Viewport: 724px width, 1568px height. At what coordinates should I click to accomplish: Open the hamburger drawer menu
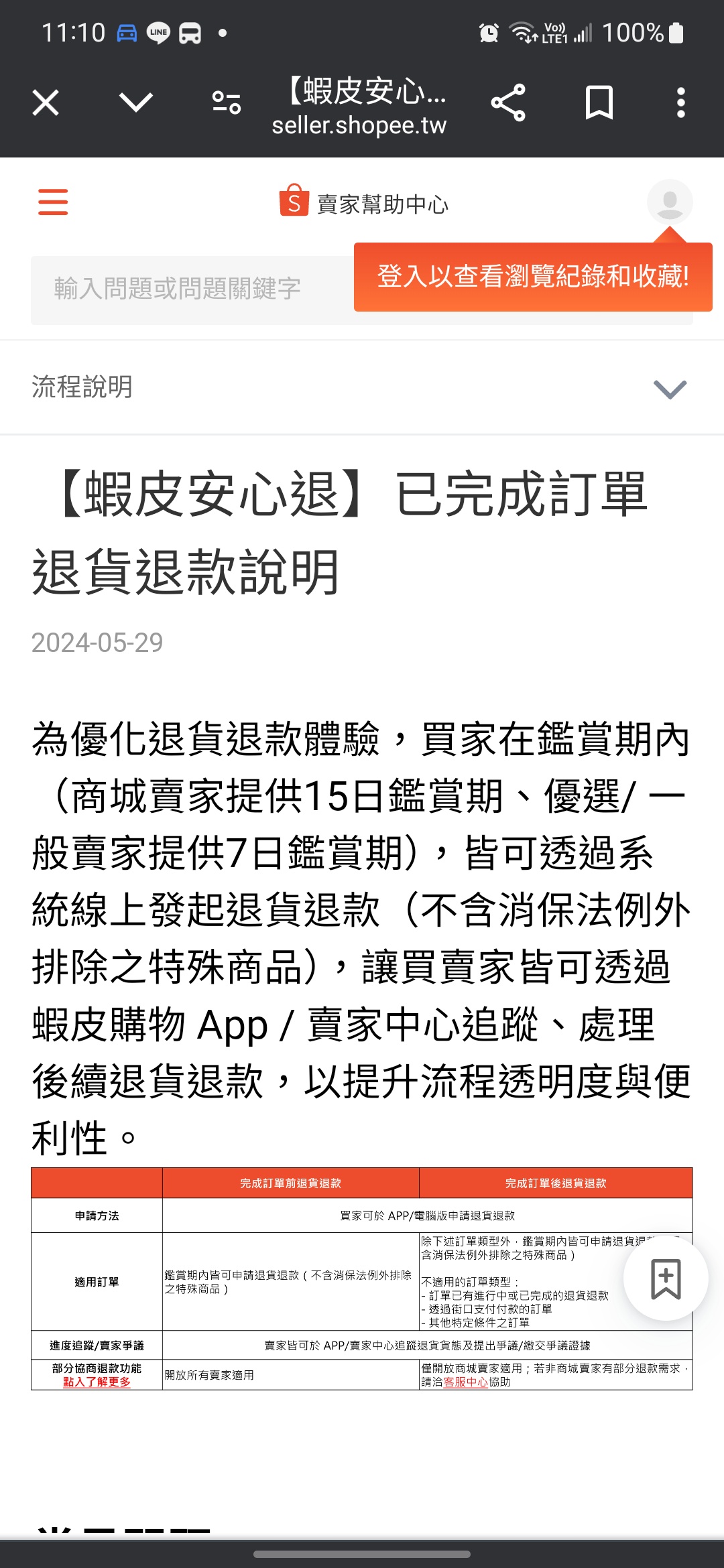click(53, 202)
